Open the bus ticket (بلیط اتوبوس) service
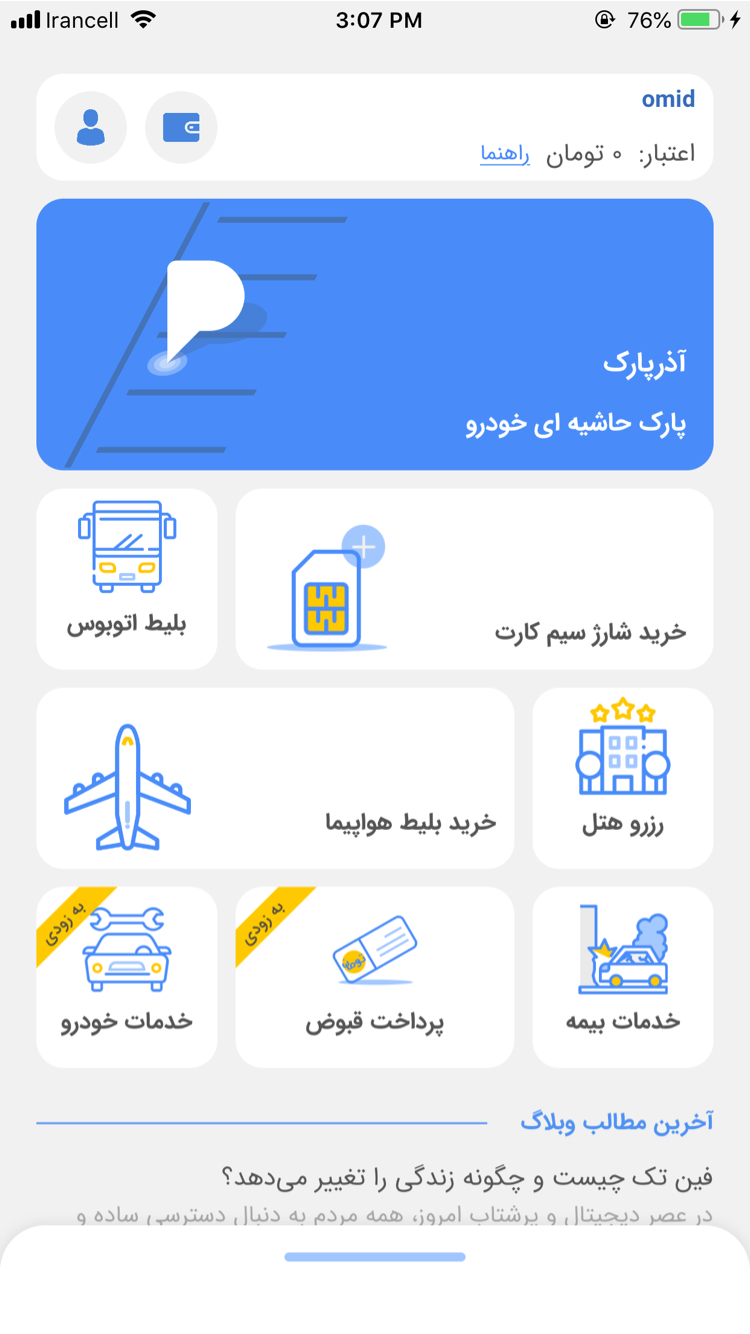 [127, 578]
